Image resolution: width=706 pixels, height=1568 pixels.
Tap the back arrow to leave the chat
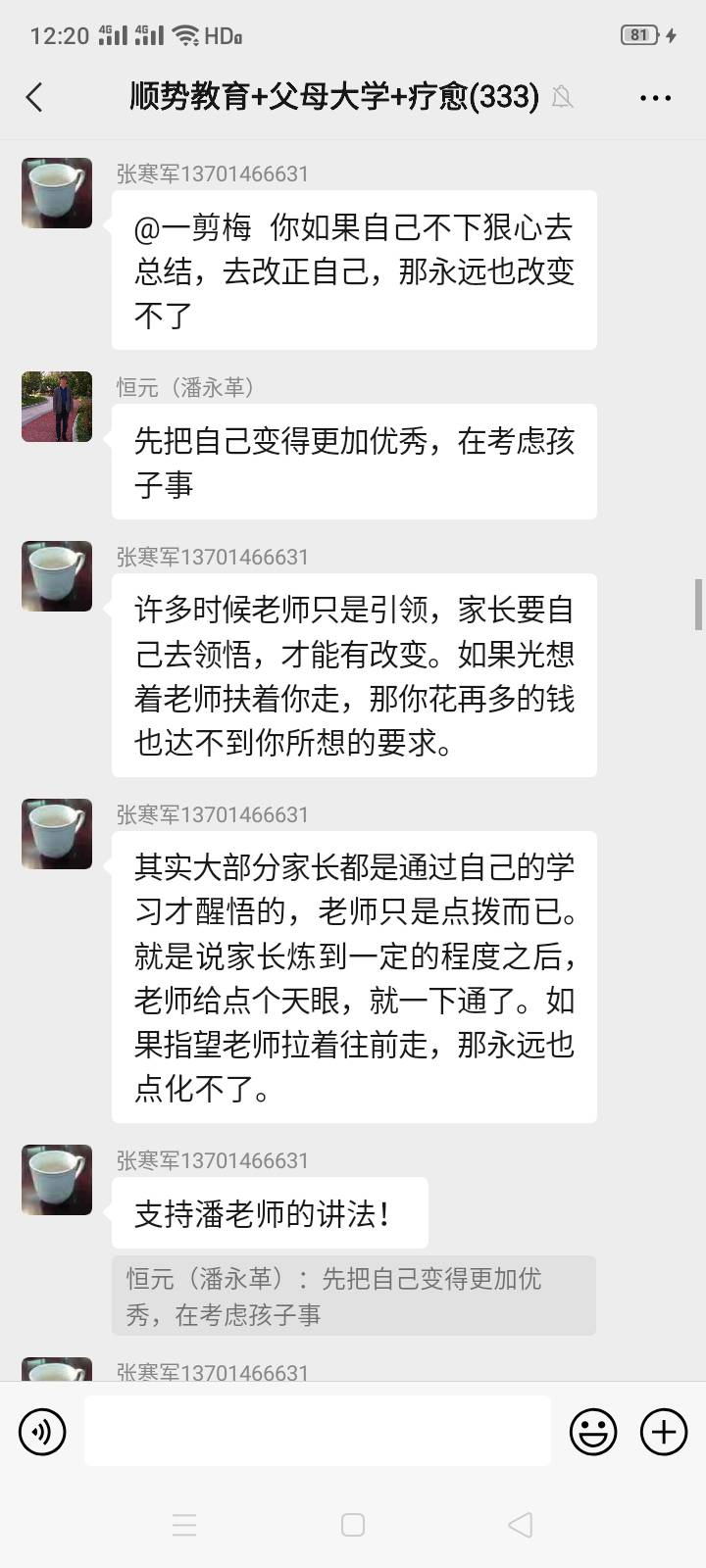tap(34, 97)
